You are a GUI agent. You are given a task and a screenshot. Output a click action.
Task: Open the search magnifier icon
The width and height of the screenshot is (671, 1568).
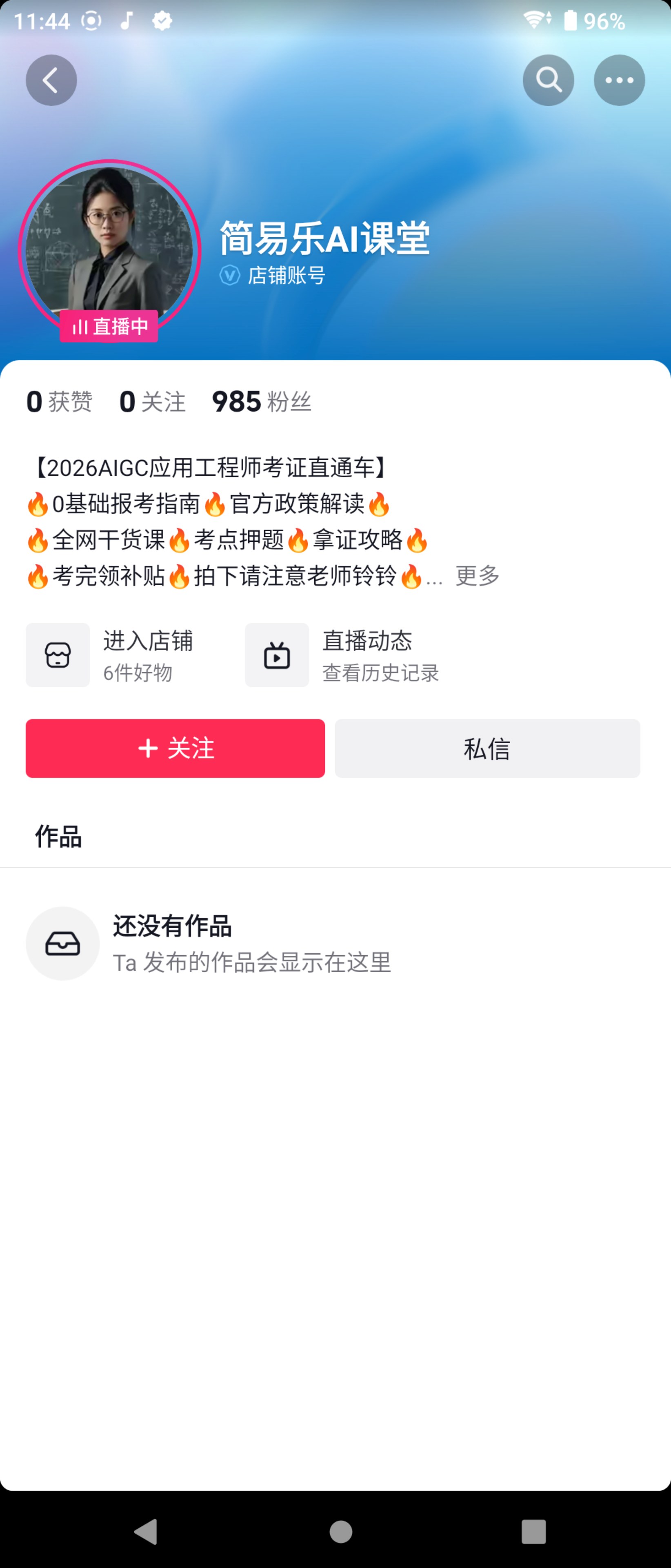pos(548,80)
